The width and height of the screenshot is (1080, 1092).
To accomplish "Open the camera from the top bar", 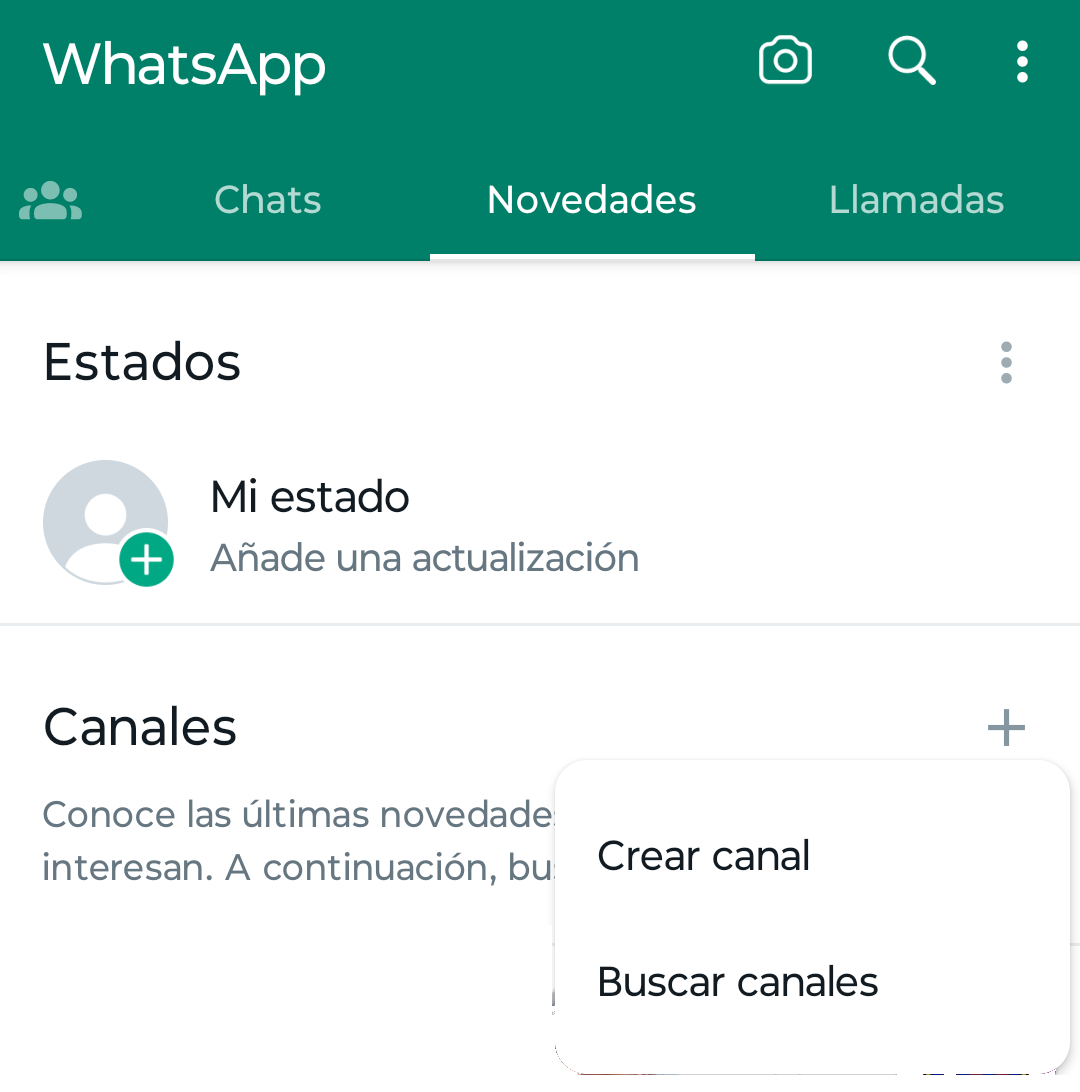I will (x=785, y=62).
